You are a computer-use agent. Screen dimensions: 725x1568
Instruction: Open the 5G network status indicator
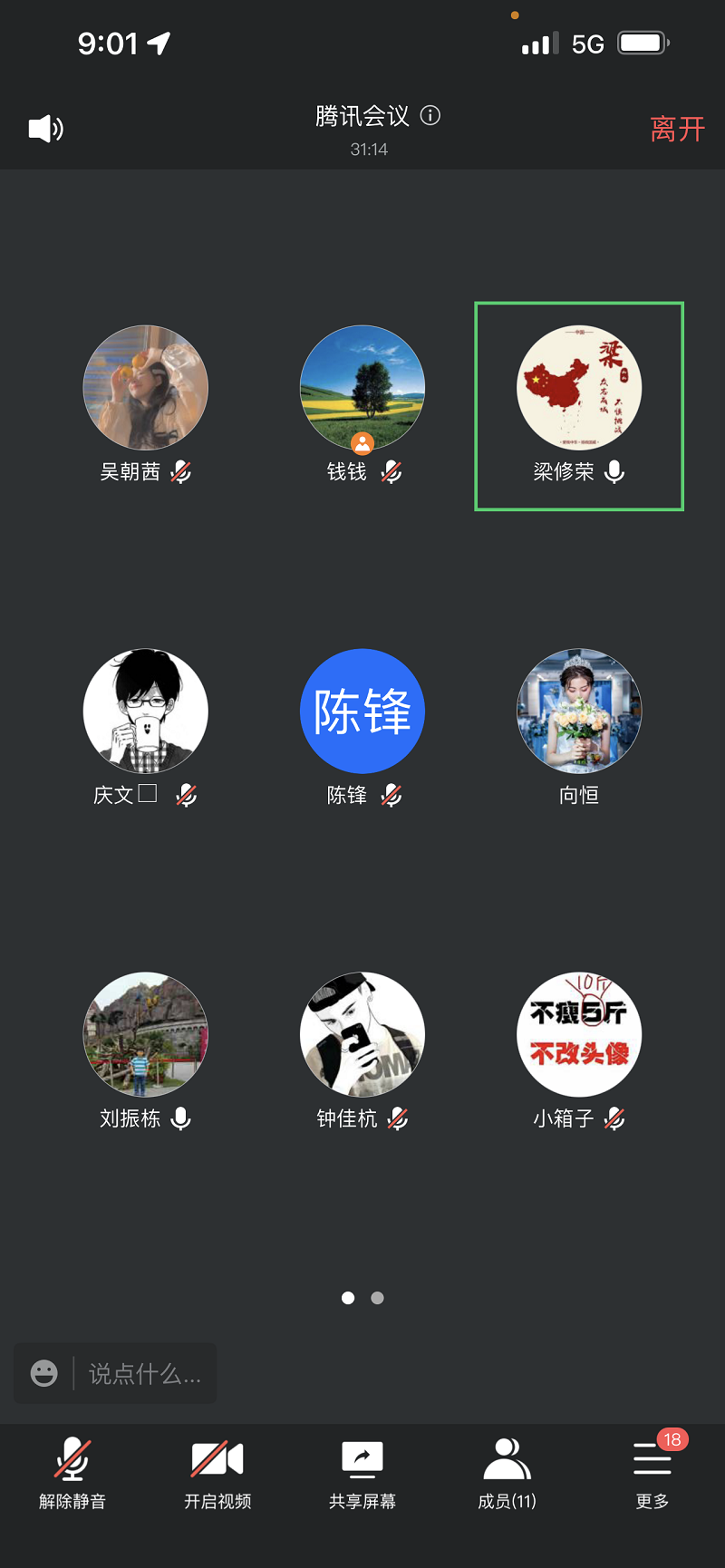click(x=585, y=43)
